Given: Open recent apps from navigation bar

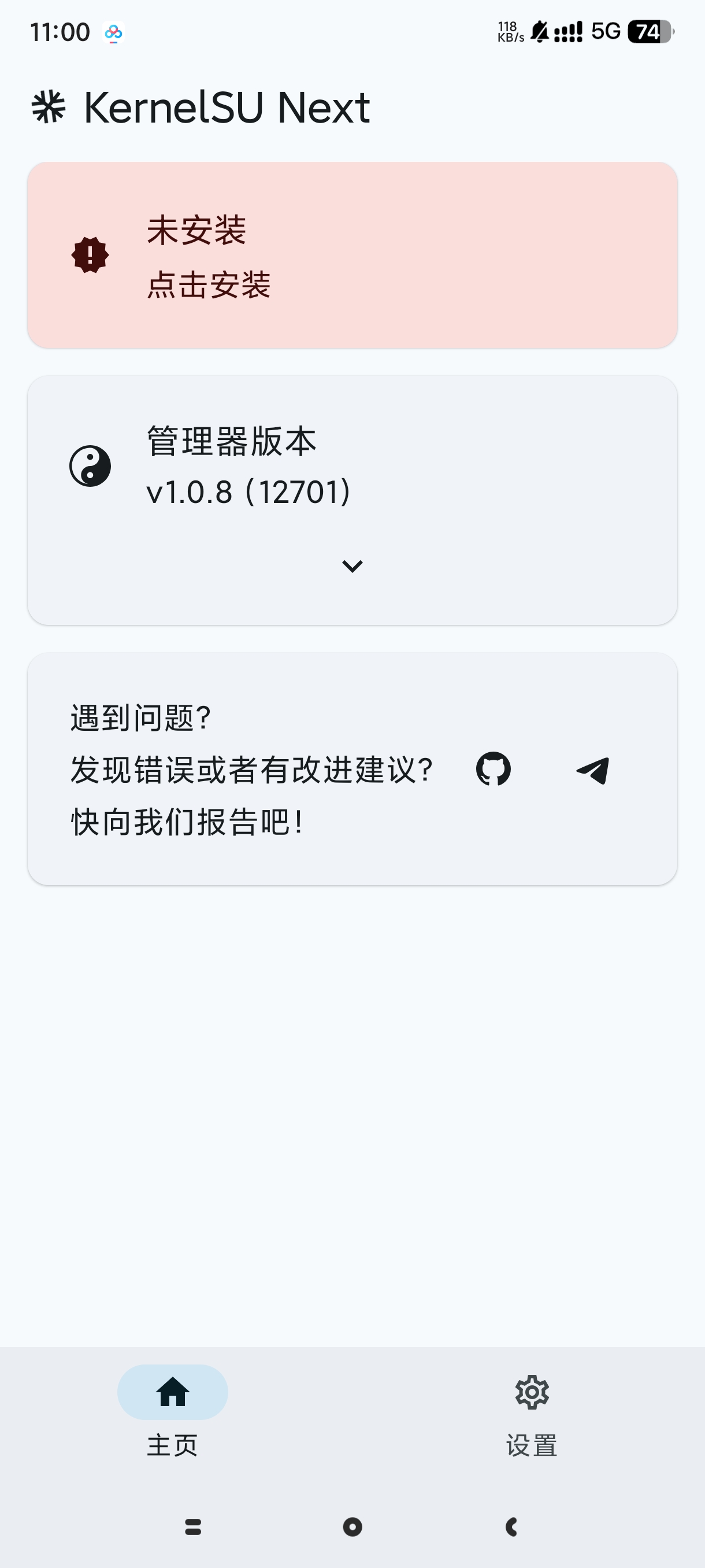Looking at the screenshot, I should tap(193, 1526).
